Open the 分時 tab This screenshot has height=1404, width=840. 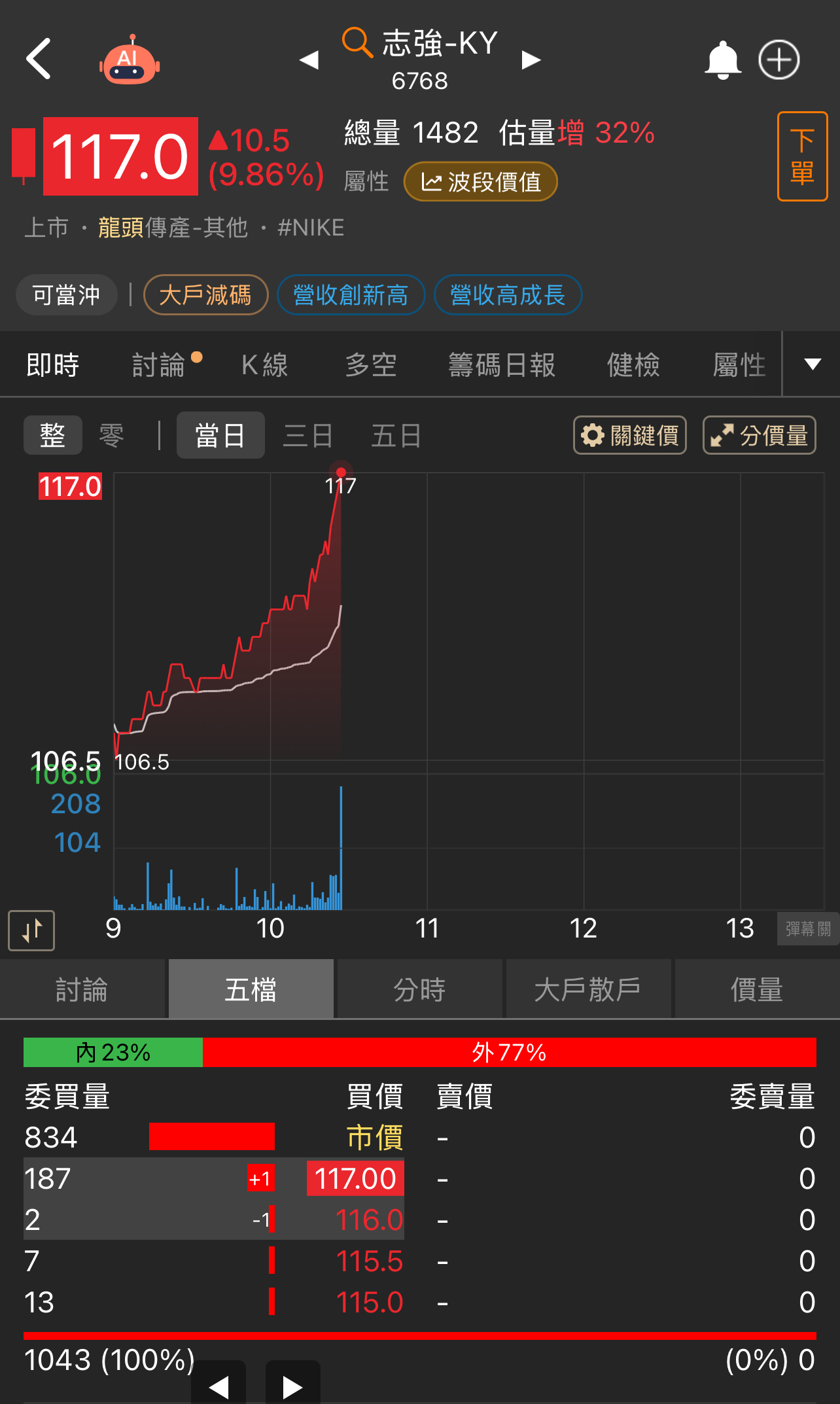click(419, 989)
